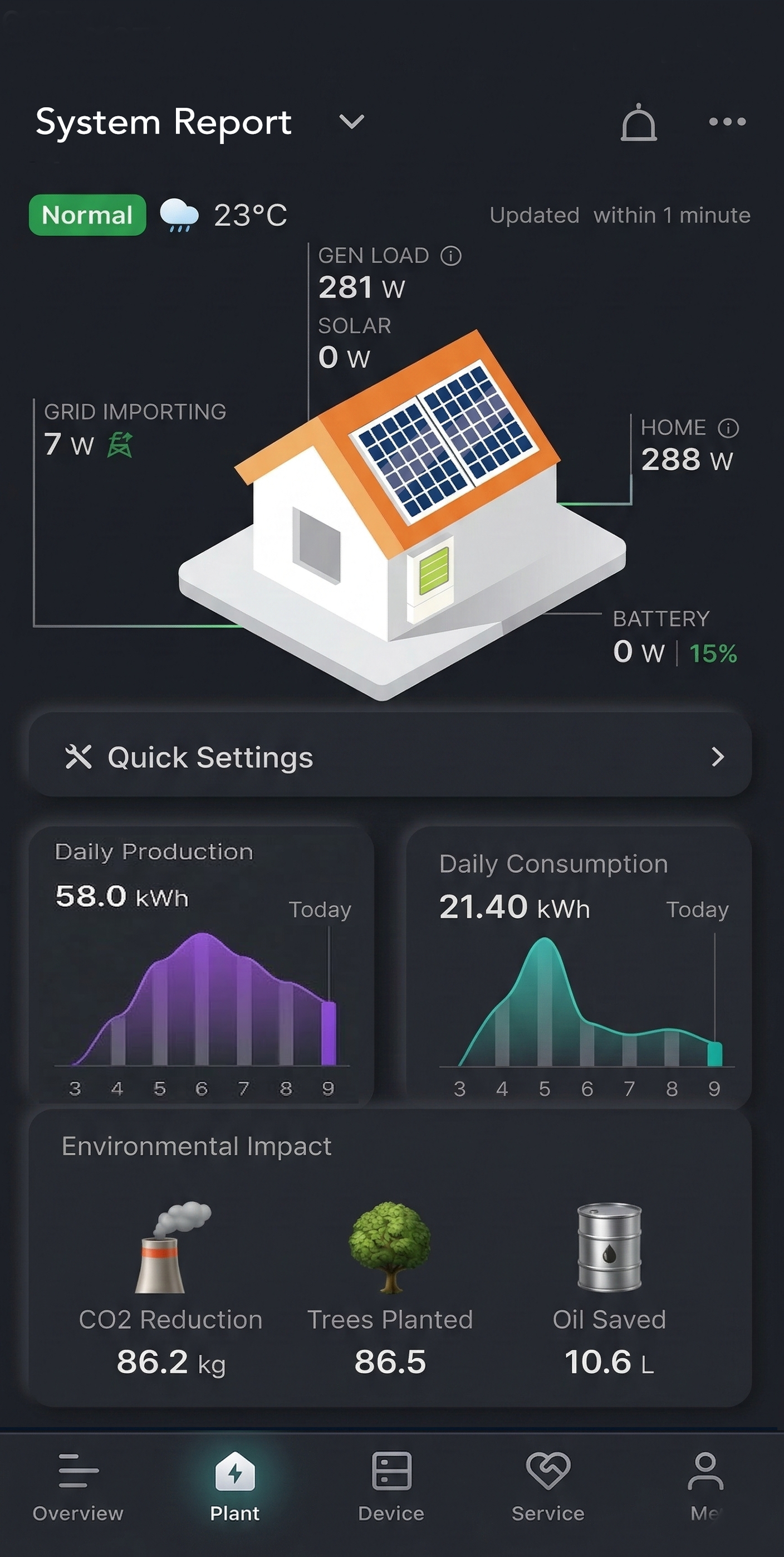
Task: Select the Plant tab
Action: click(x=235, y=1487)
